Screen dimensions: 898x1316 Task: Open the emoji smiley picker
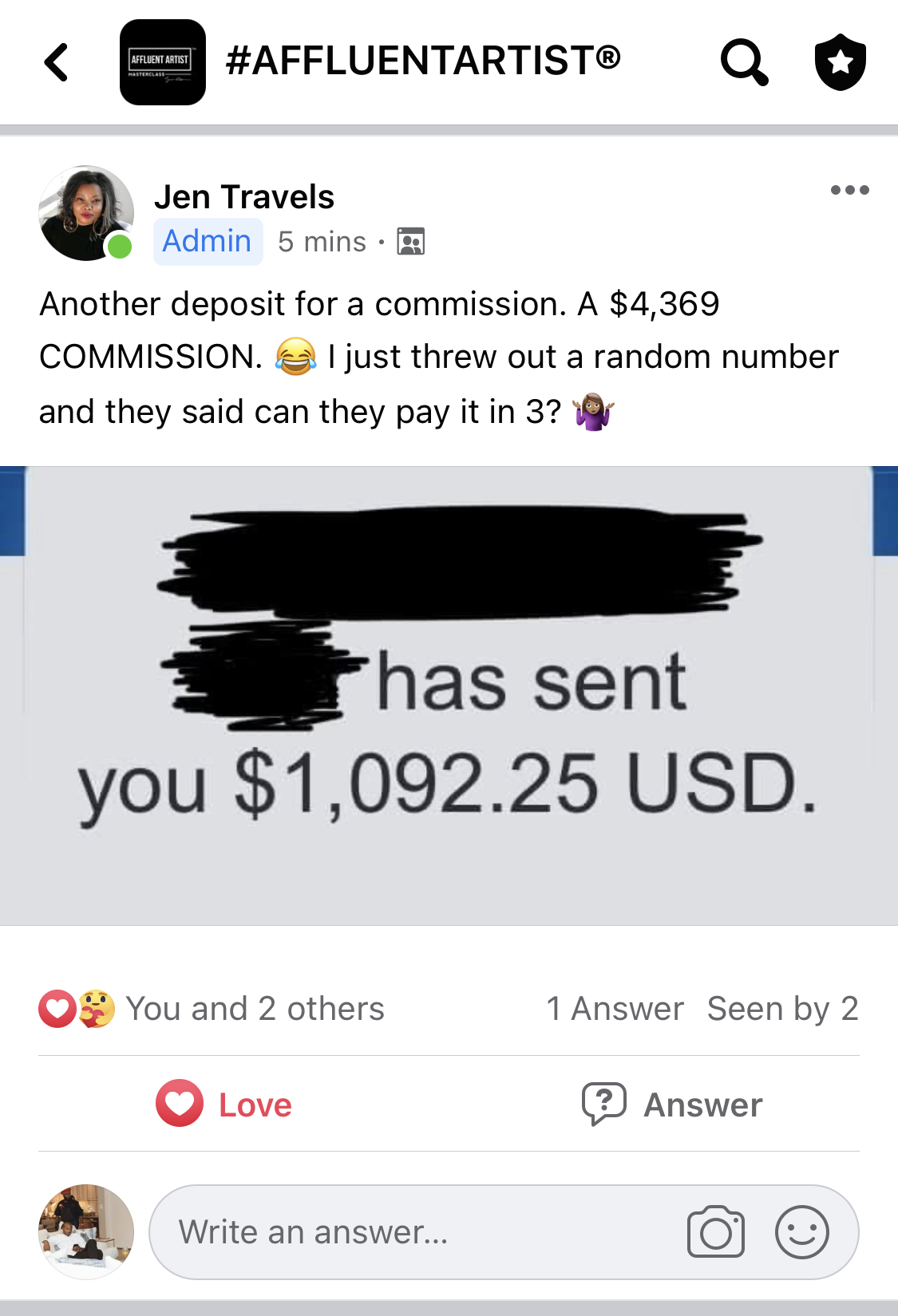[801, 1232]
